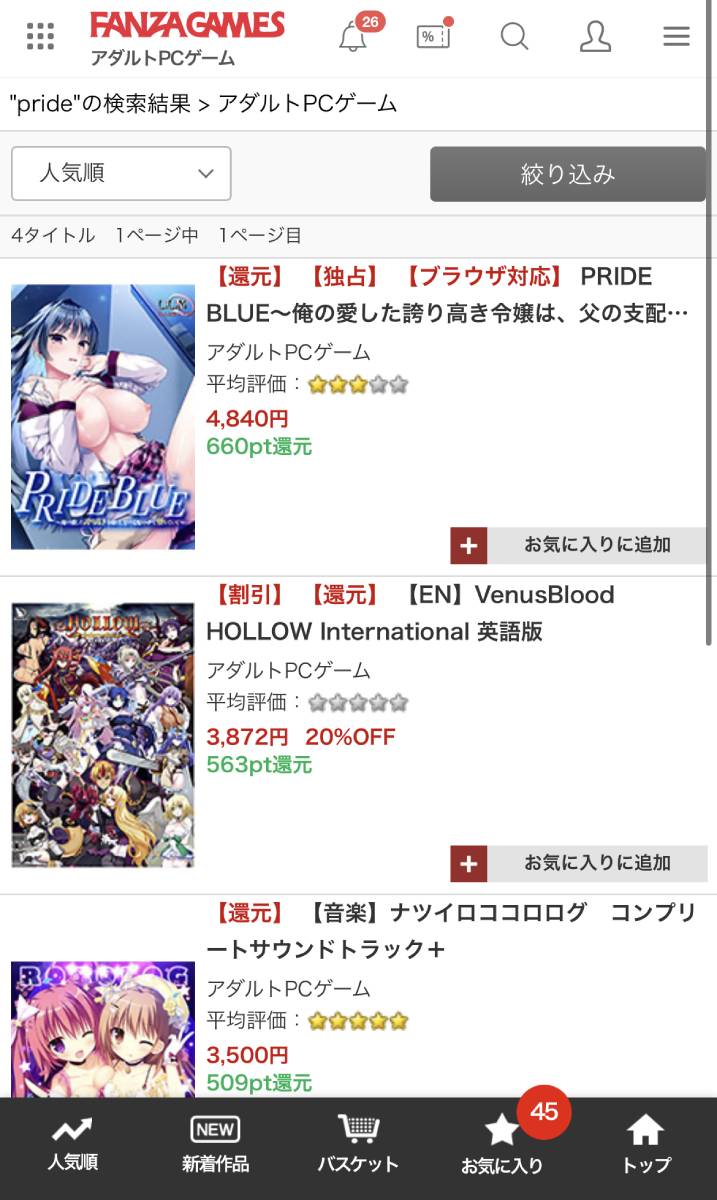Image resolution: width=717 pixels, height=1200 pixels.
Task: Open the coupon icon
Action: tap(432, 37)
